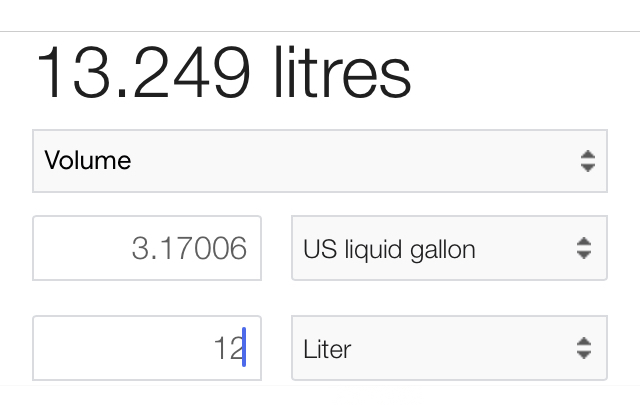Change the US liquid gallon unit selector

tap(448, 248)
